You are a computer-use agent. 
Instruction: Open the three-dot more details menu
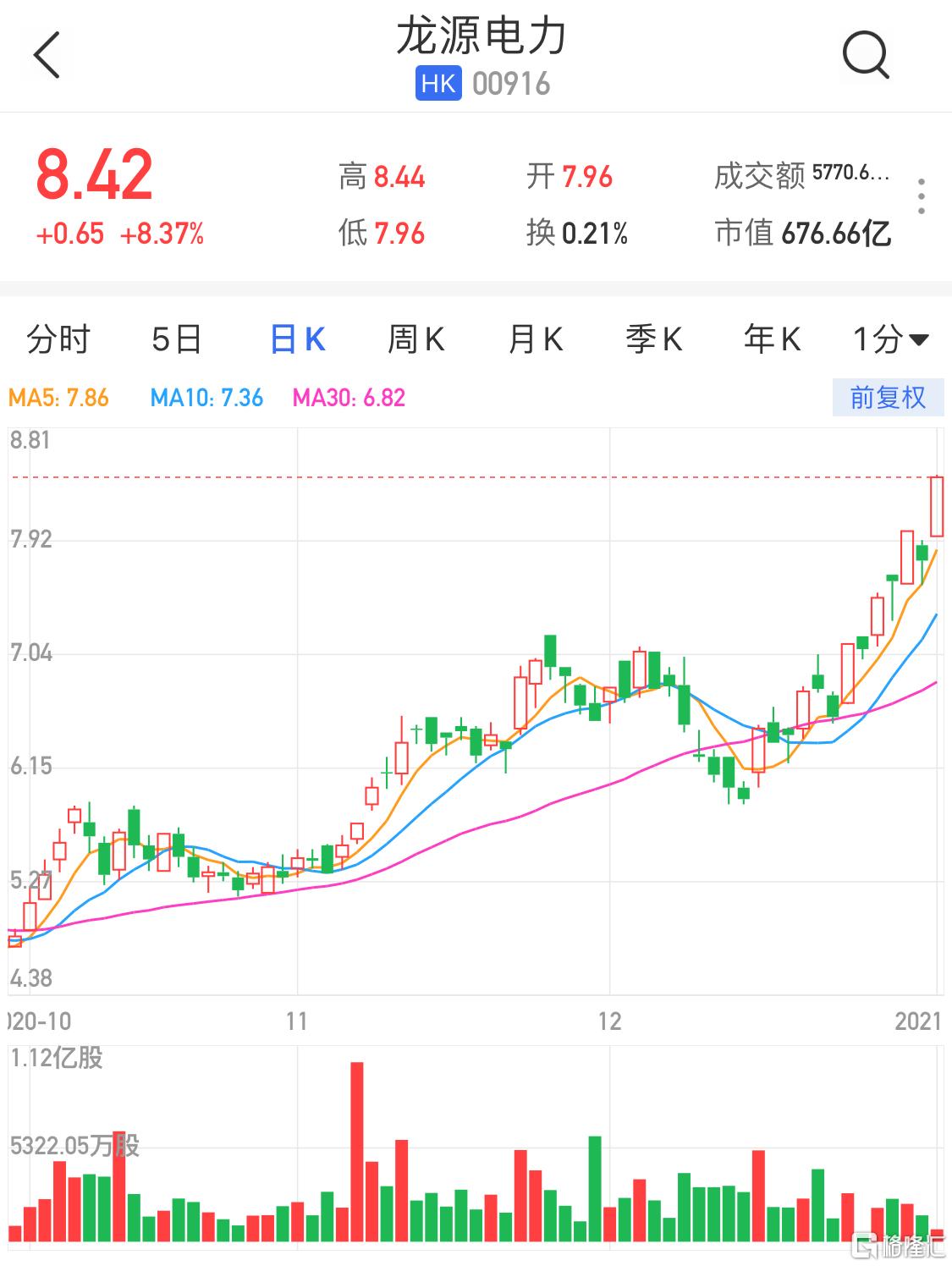[x=922, y=196]
